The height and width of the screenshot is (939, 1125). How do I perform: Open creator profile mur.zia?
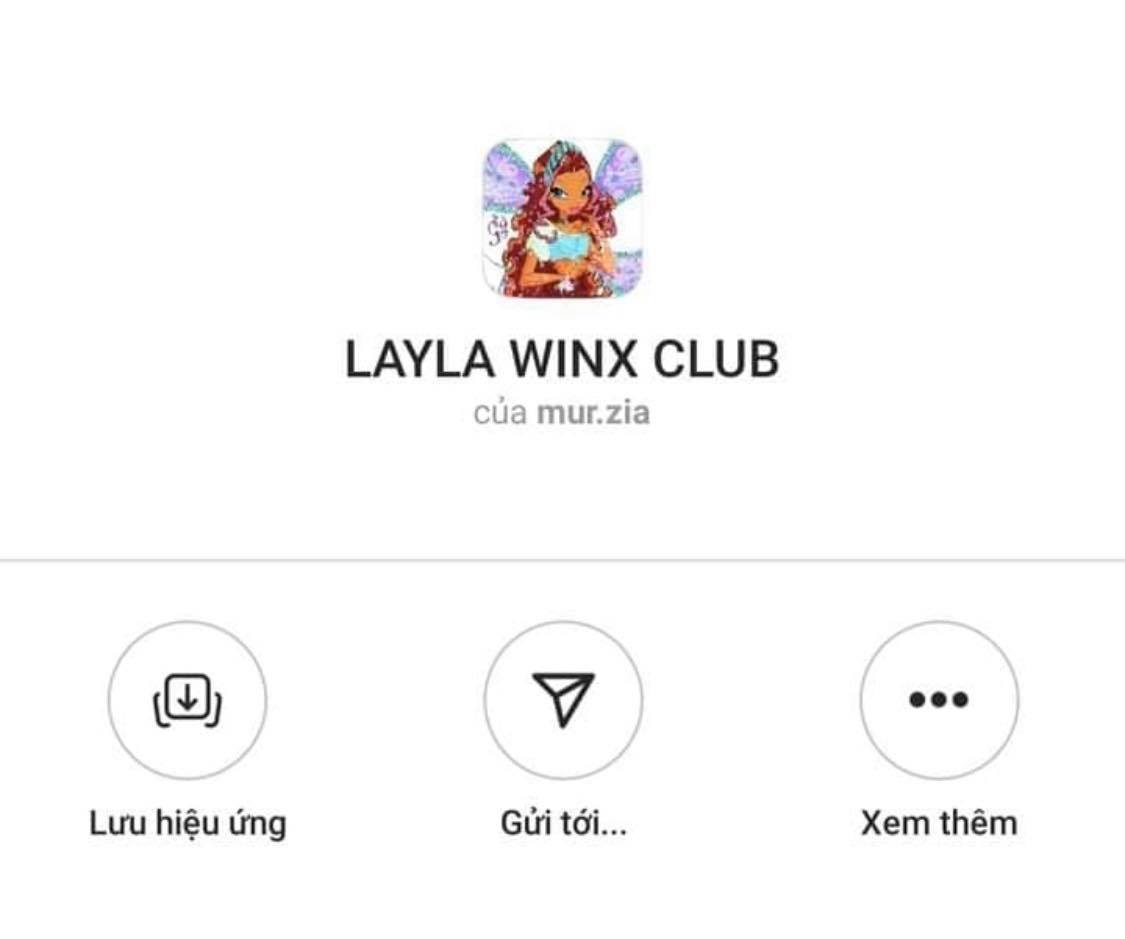click(x=593, y=413)
